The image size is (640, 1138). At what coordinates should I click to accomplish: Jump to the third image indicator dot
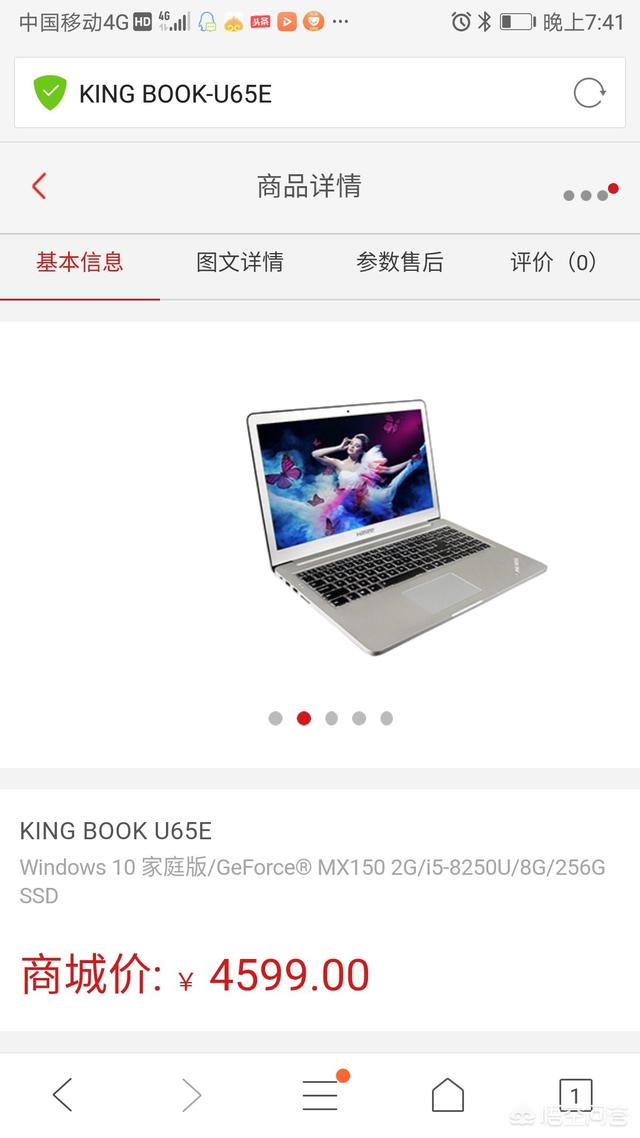pos(332,718)
